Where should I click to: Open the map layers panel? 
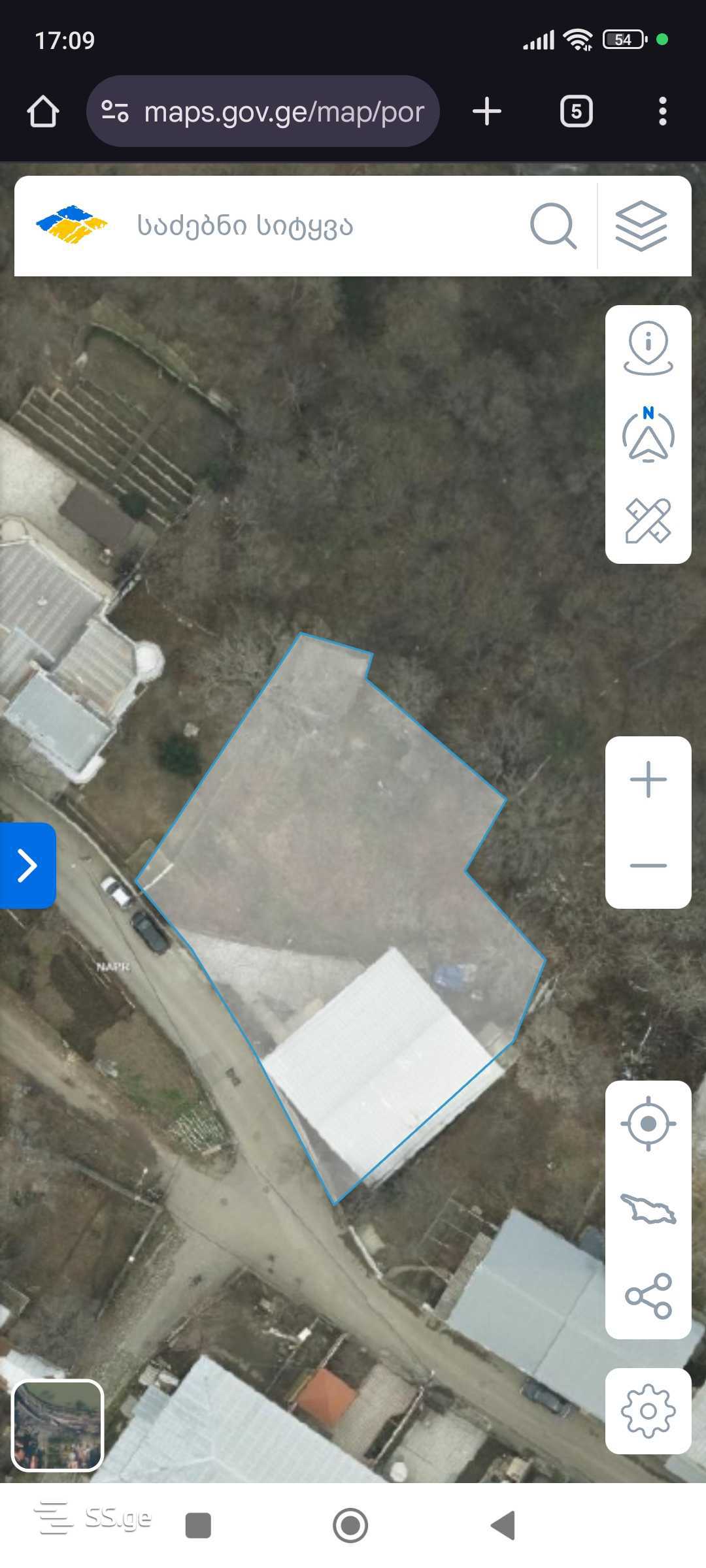pyautogui.click(x=641, y=226)
